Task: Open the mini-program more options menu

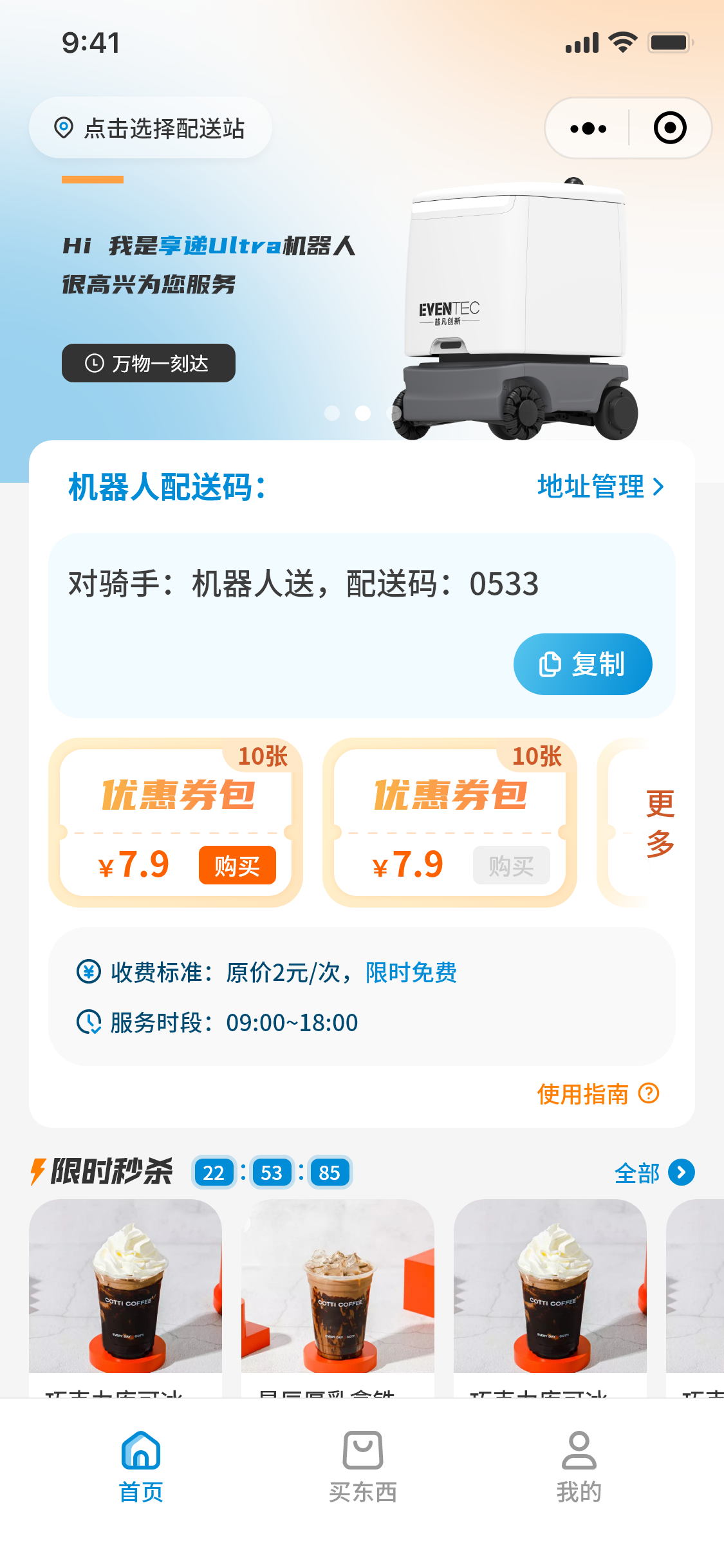Action: 586,128
